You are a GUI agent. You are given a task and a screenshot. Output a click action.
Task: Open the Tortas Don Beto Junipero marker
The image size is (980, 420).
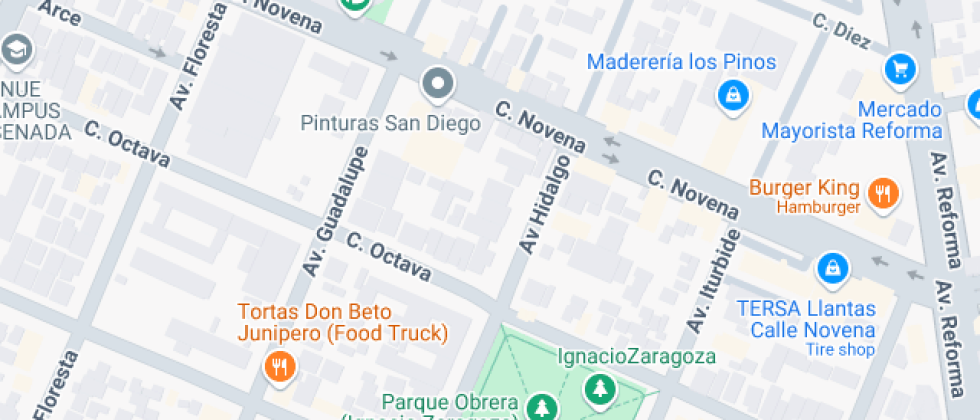tap(280, 367)
